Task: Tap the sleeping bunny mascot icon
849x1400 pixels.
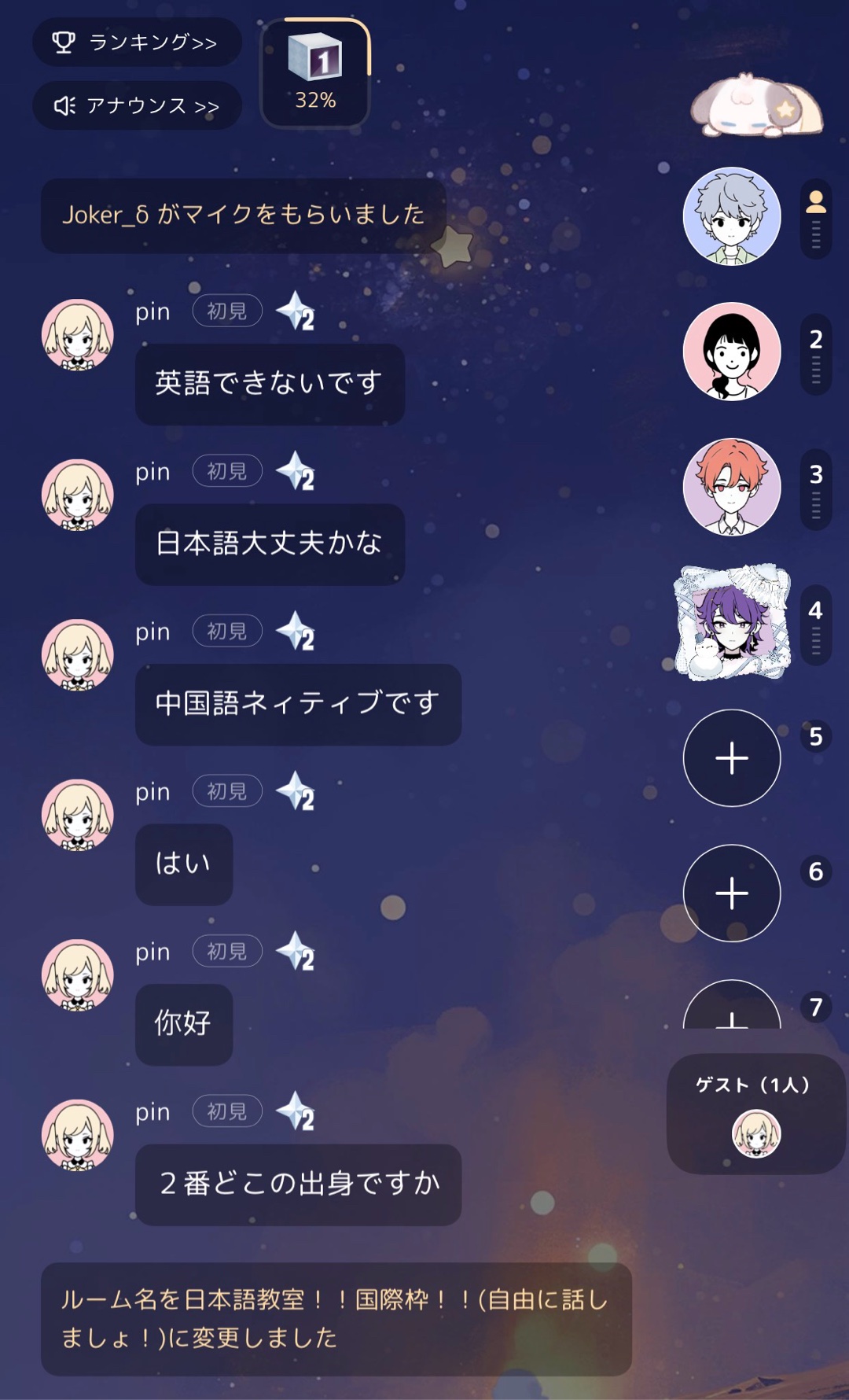Action: (x=755, y=104)
